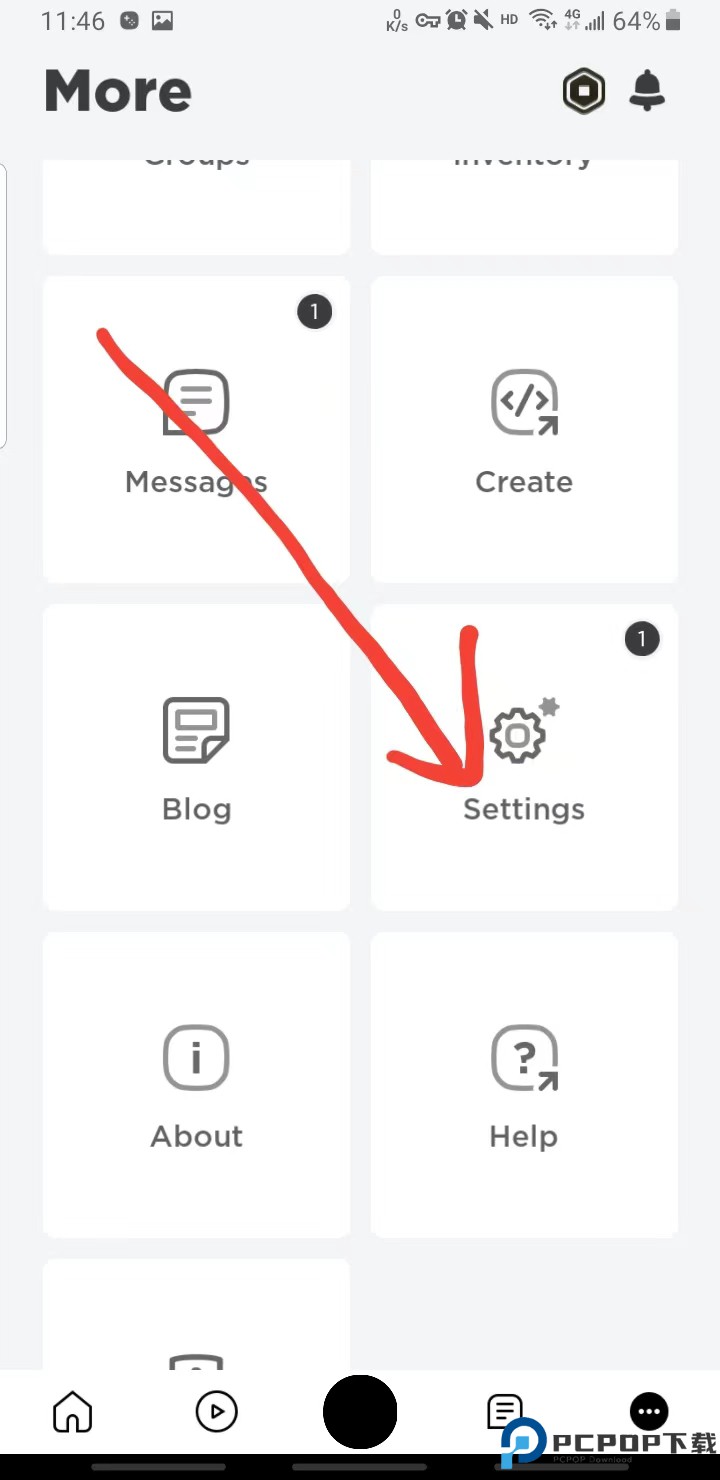
Task: Select the More tab with three dots
Action: pos(649,1410)
